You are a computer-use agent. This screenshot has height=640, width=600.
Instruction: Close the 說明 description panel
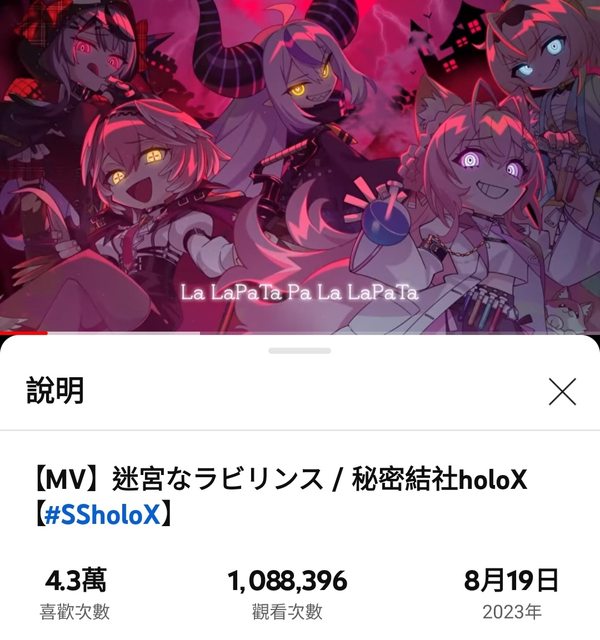point(563,392)
